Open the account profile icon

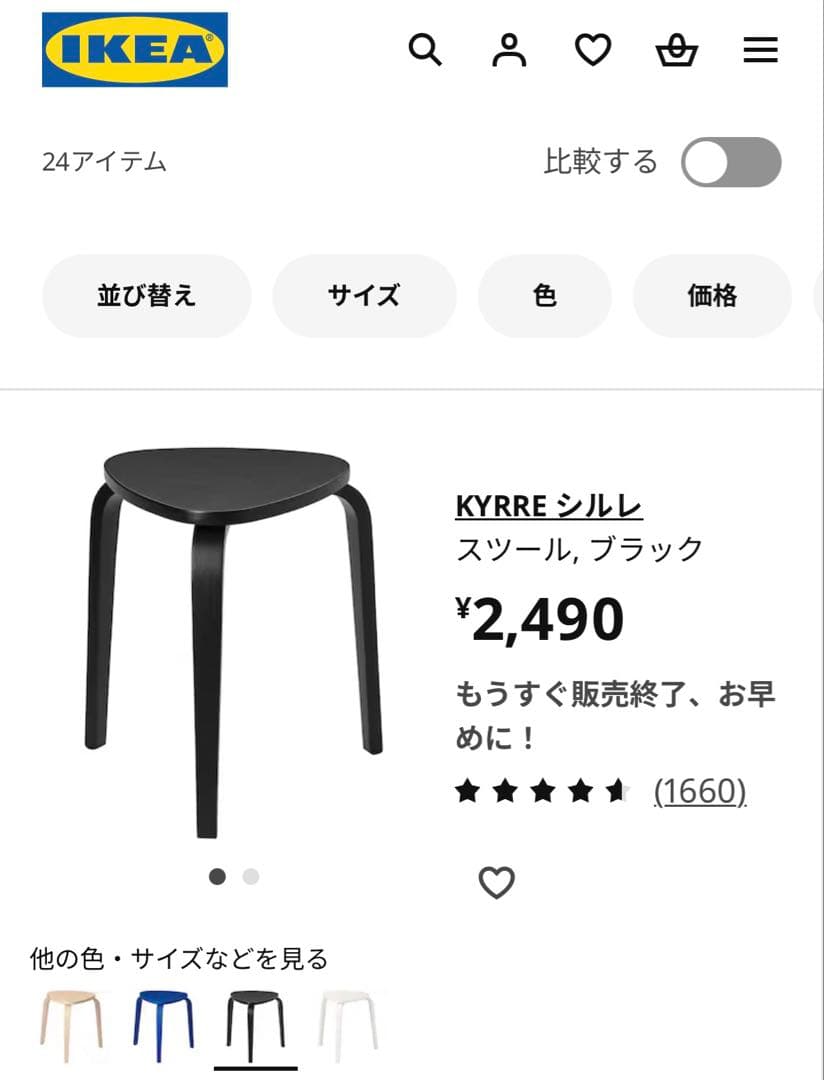510,50
